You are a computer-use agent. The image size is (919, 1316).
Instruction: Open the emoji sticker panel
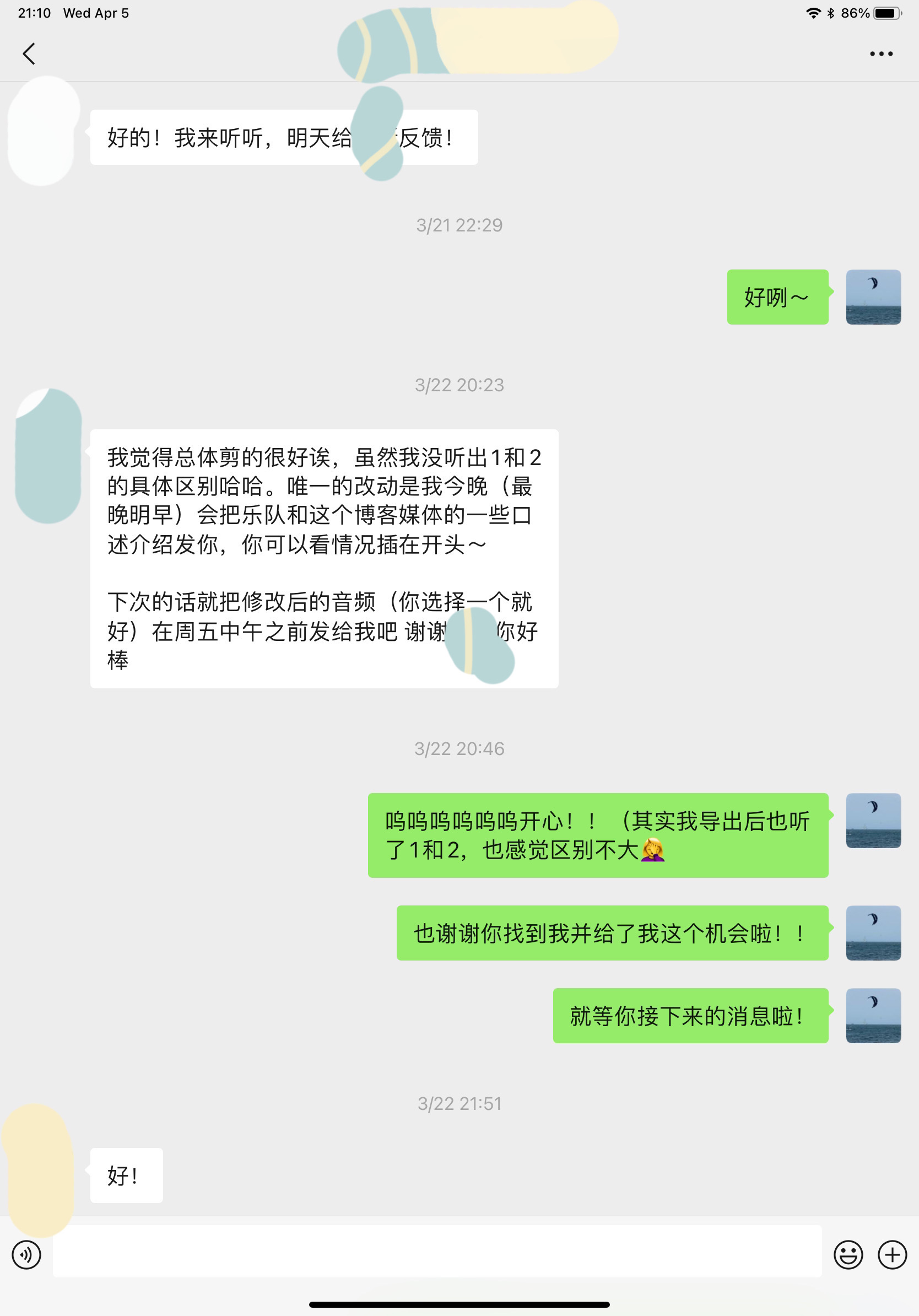click(x=848, y=1255)
